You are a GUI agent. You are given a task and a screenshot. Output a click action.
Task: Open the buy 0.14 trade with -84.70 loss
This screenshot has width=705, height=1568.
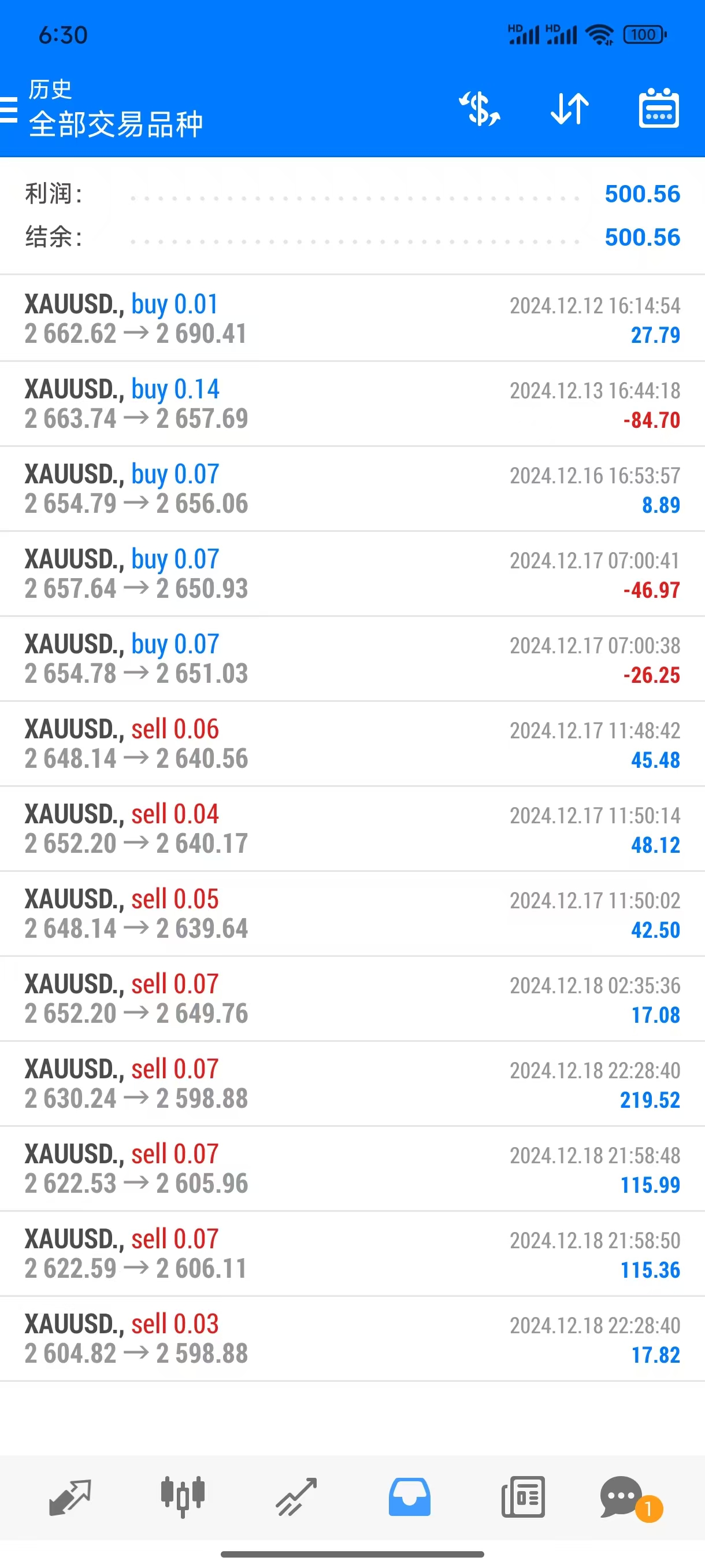click(x=352, y=404)
